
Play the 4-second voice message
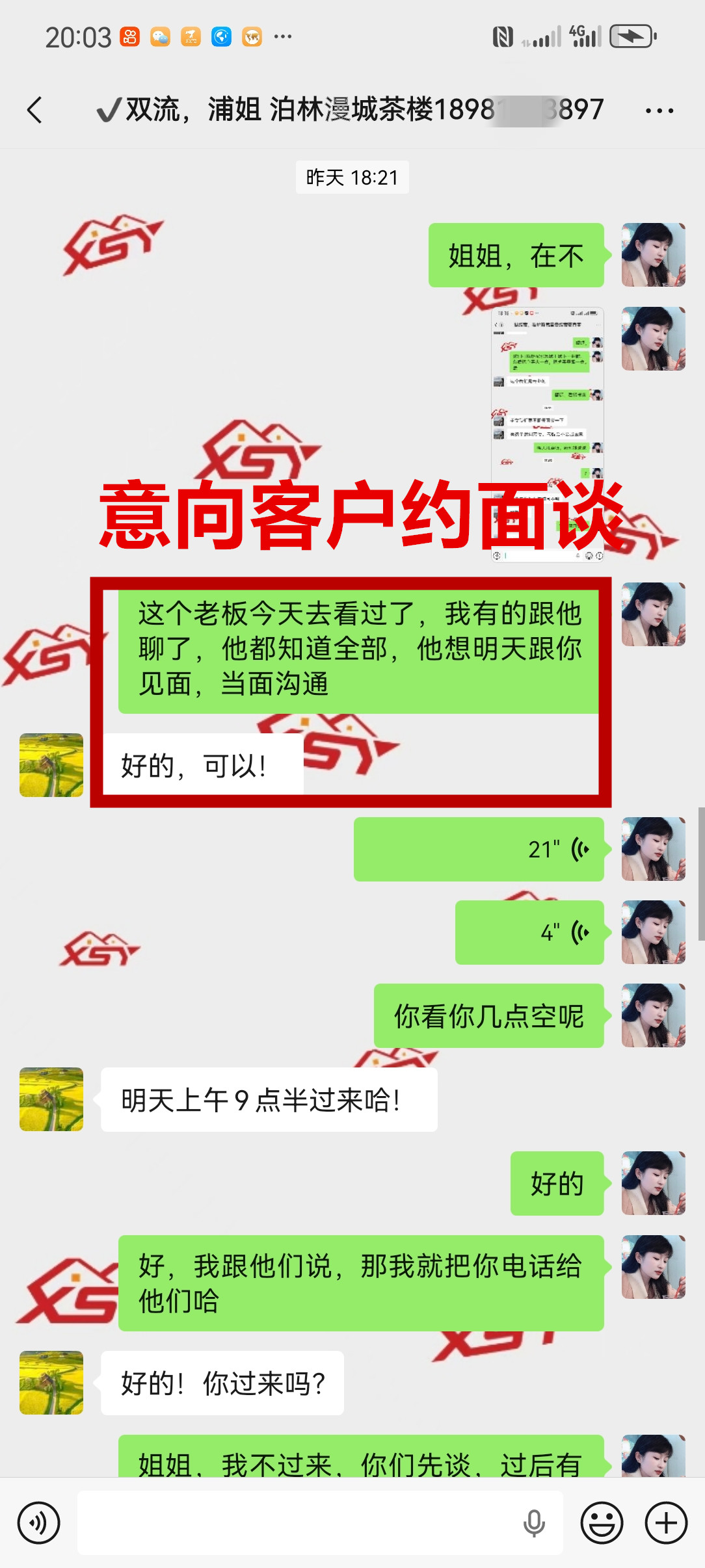[529, 932]
